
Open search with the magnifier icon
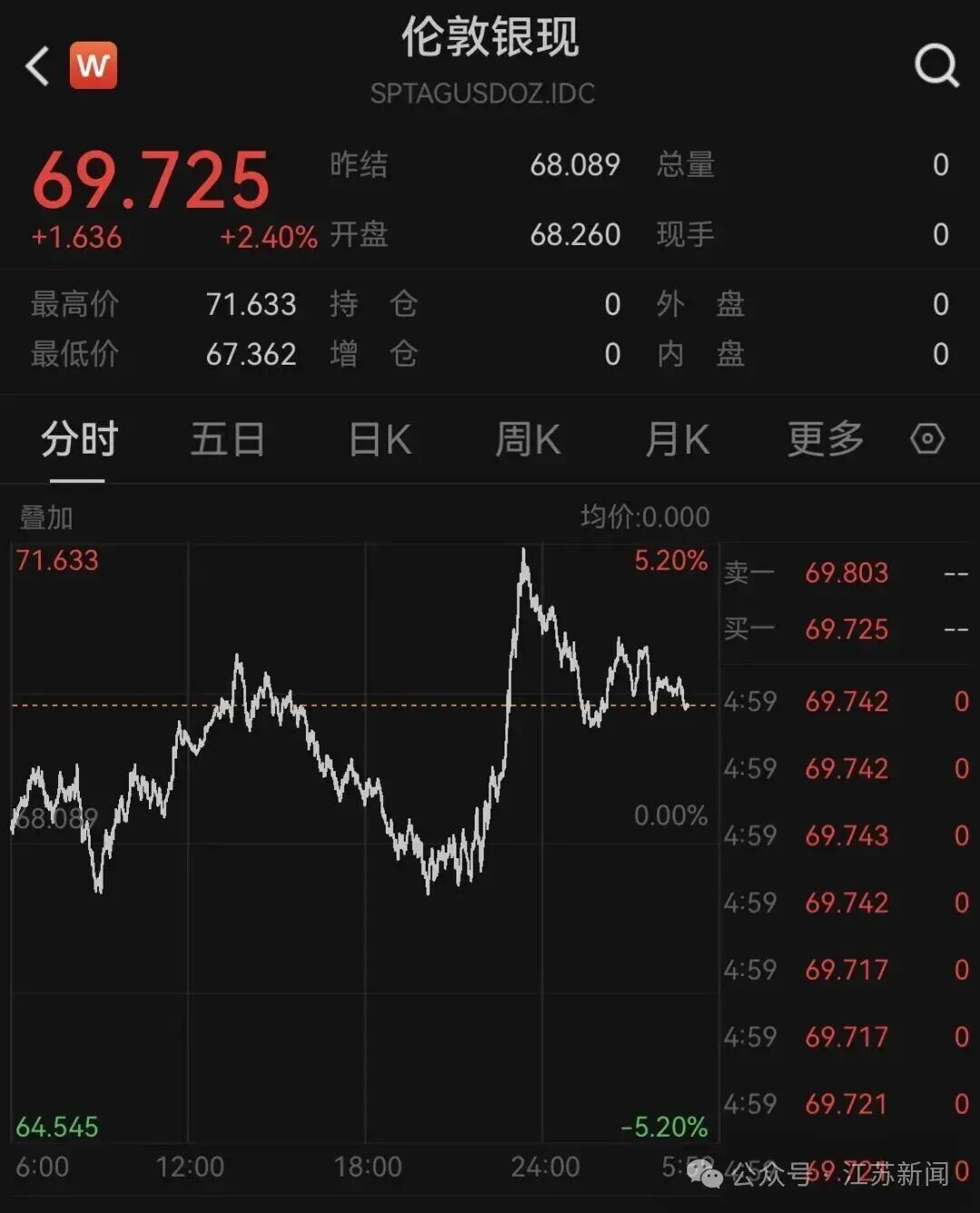[936, 65]
